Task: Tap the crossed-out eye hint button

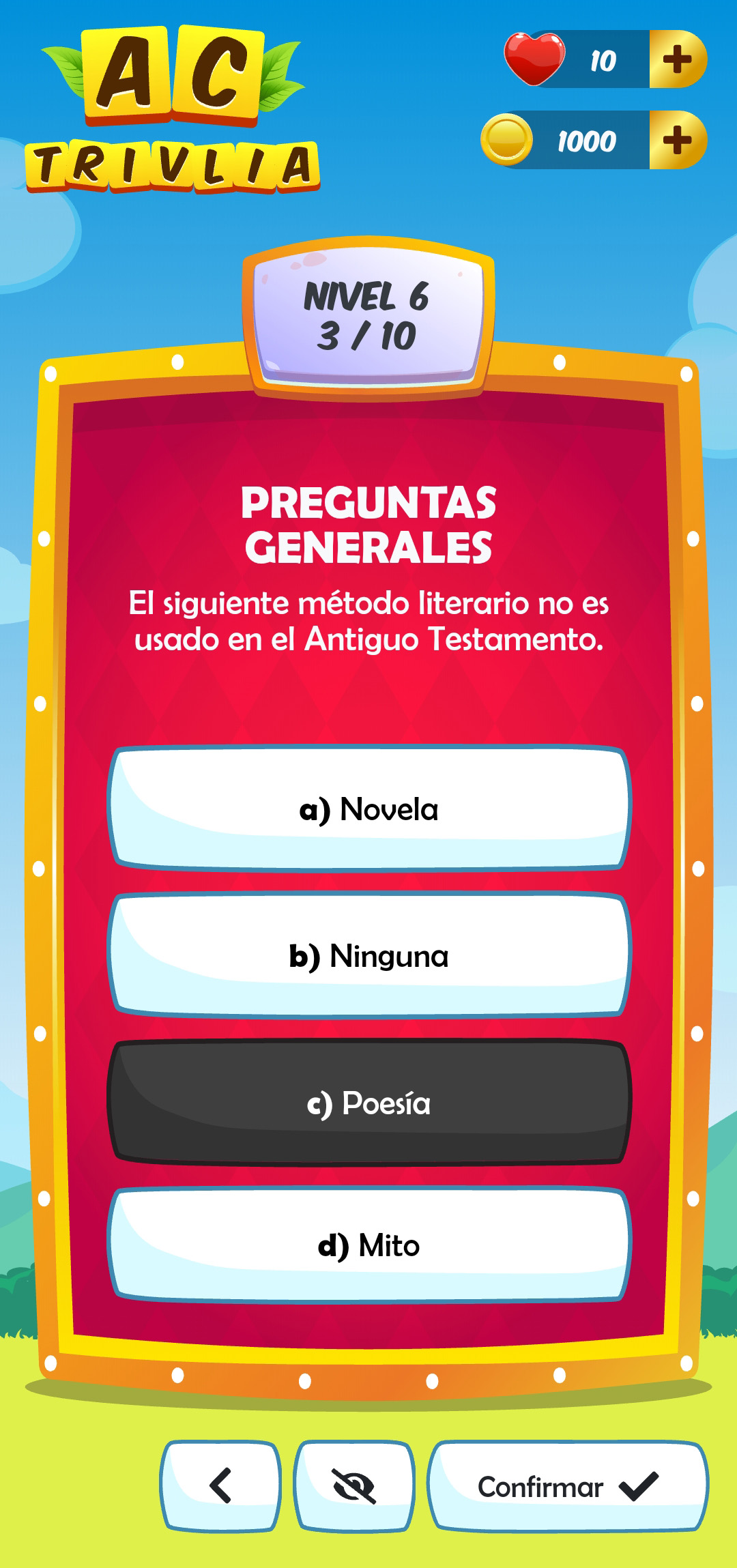Action: tap(353, 1485)
